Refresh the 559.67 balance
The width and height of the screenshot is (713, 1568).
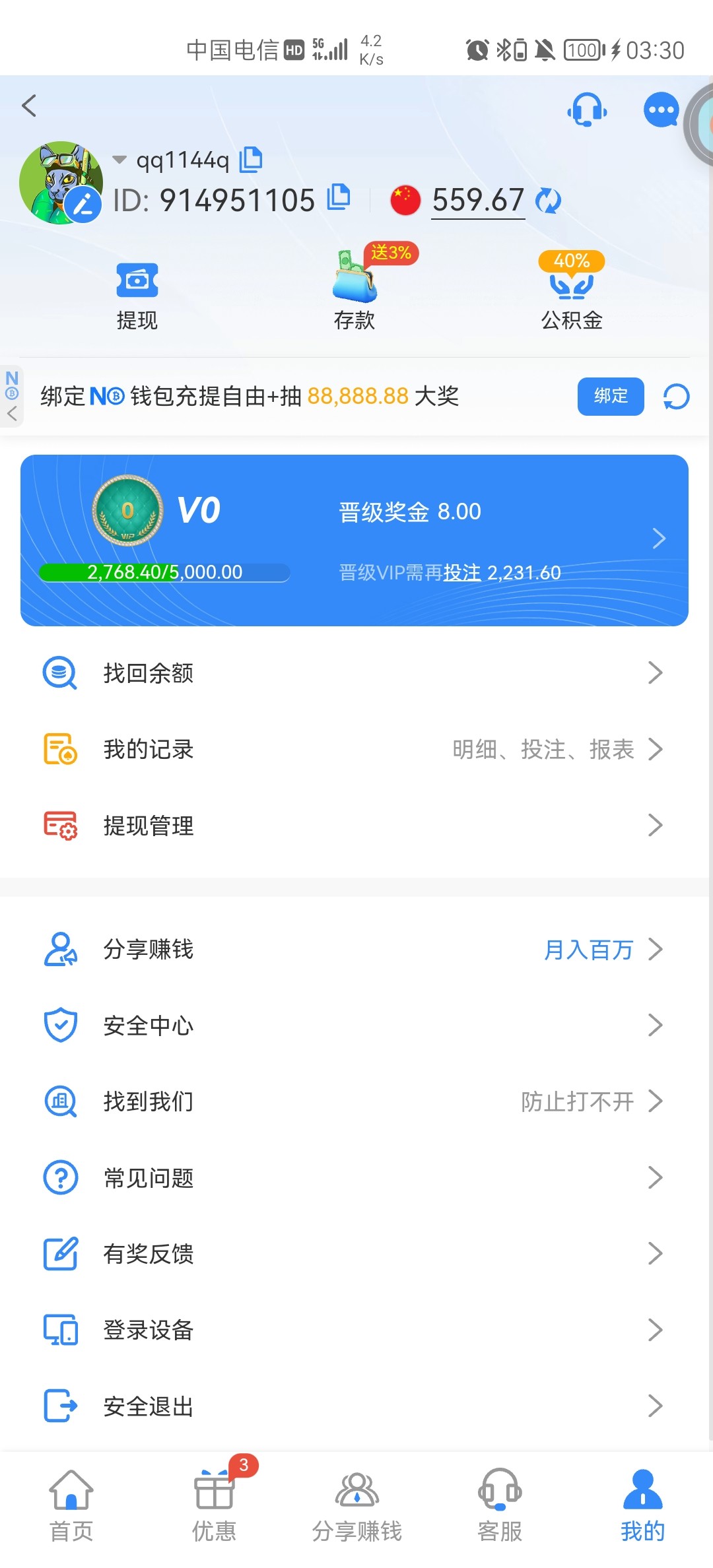(548, 201)
